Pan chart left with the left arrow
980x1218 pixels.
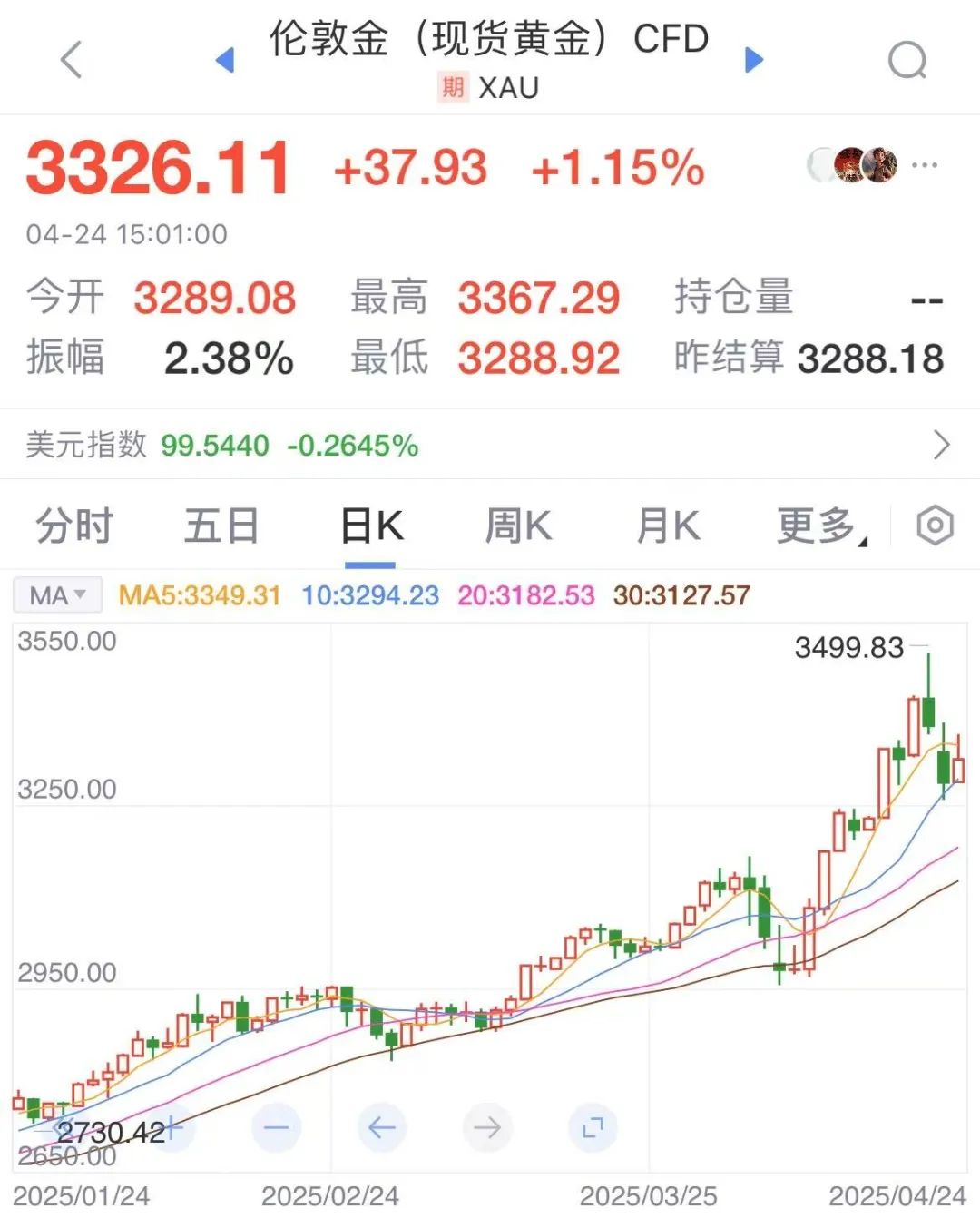tap(381, 1127)
